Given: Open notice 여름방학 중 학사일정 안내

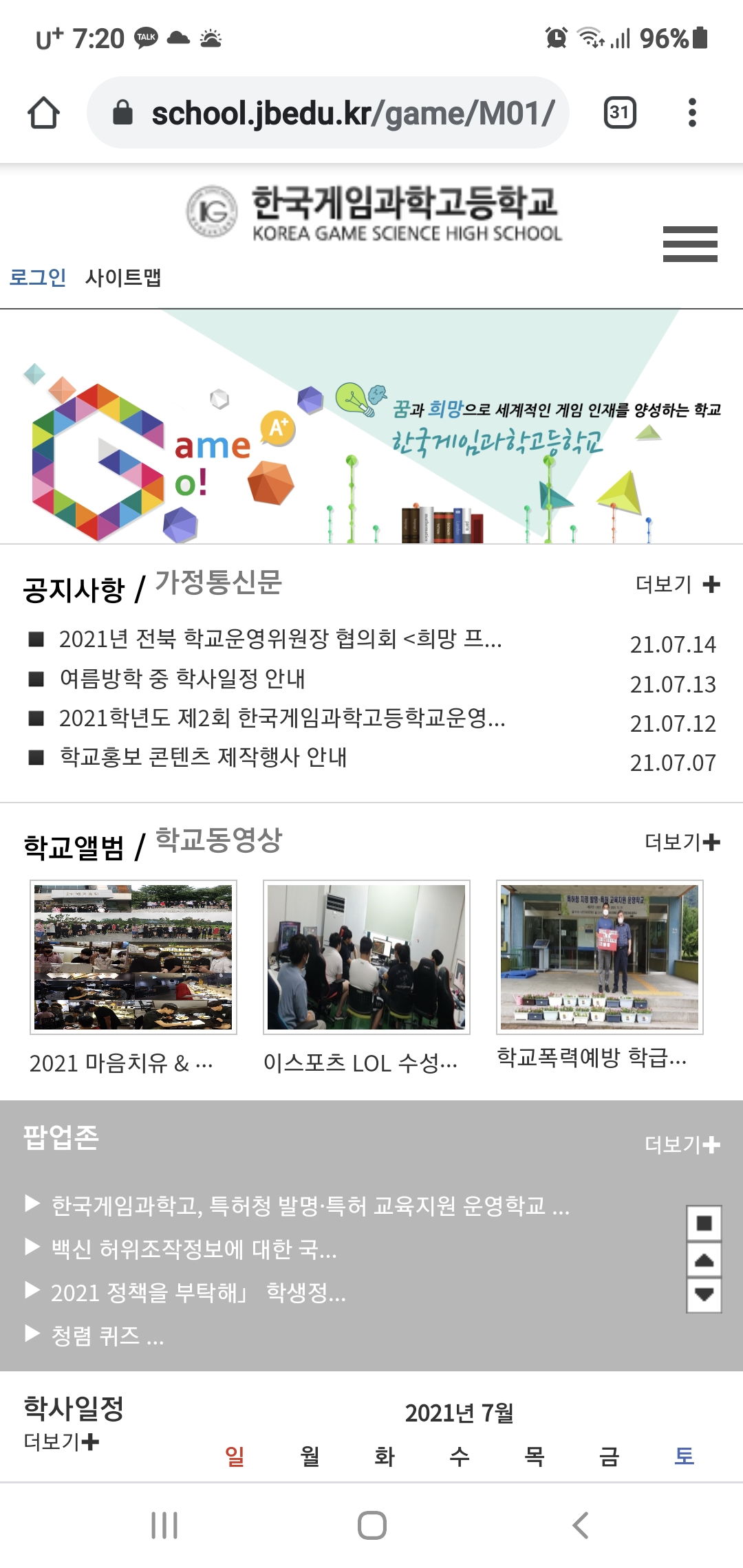Looking at the screenshot, I should click(x=182, y=678).
